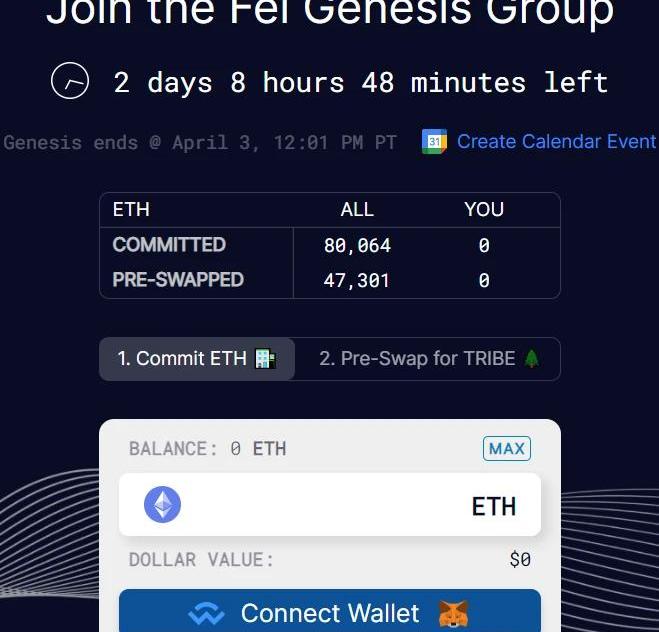
Task: Tap the Connect Wallet button
Action: coord(330,612)
